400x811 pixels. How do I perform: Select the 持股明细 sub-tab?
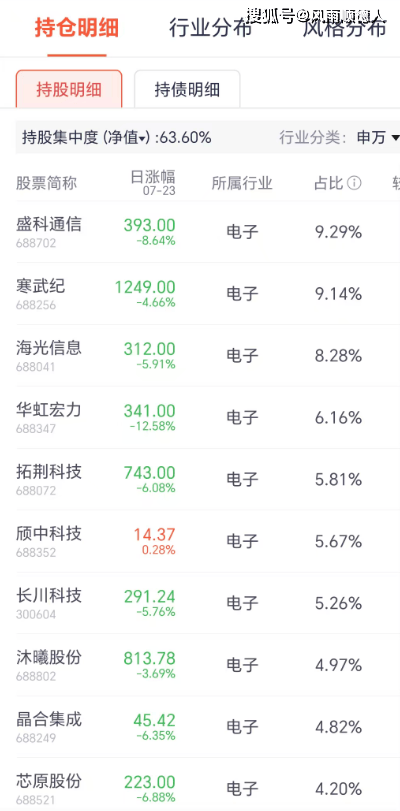(69, 89)
